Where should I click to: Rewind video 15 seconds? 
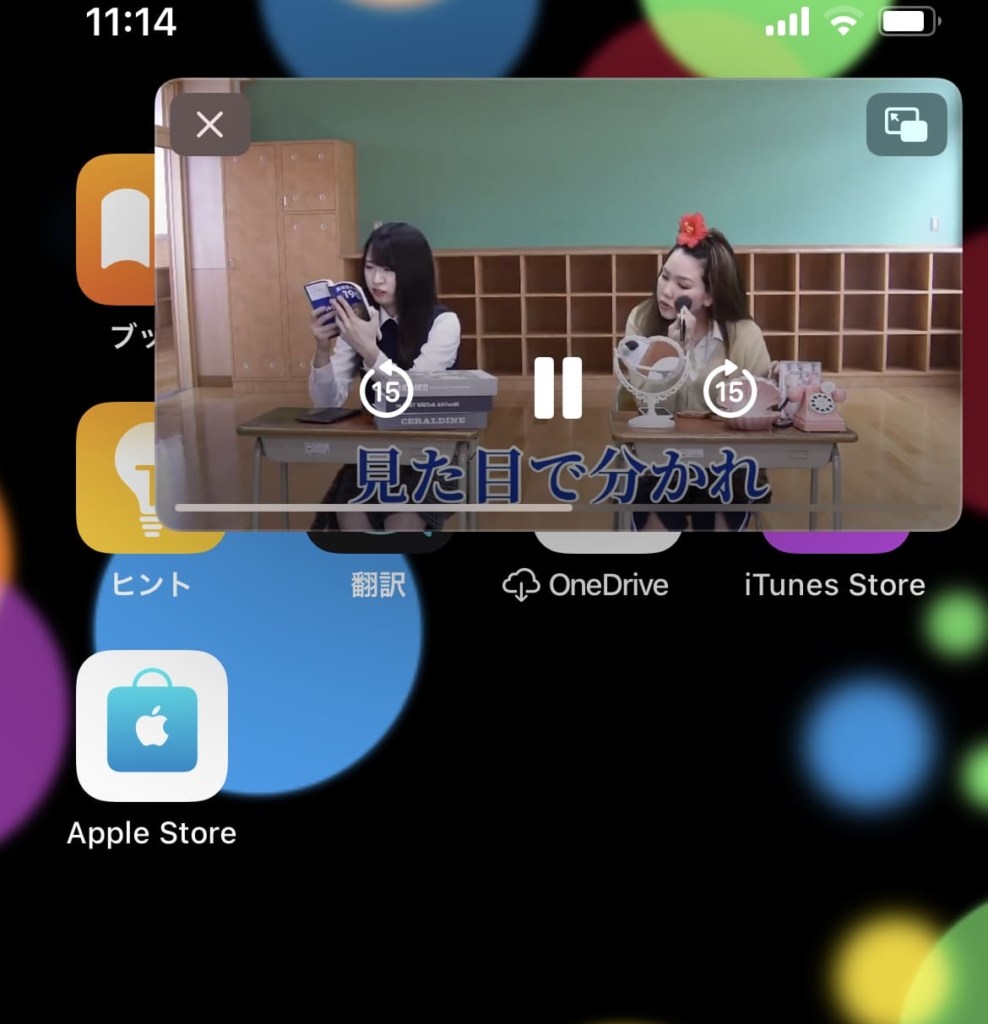(x=386, y=390)
